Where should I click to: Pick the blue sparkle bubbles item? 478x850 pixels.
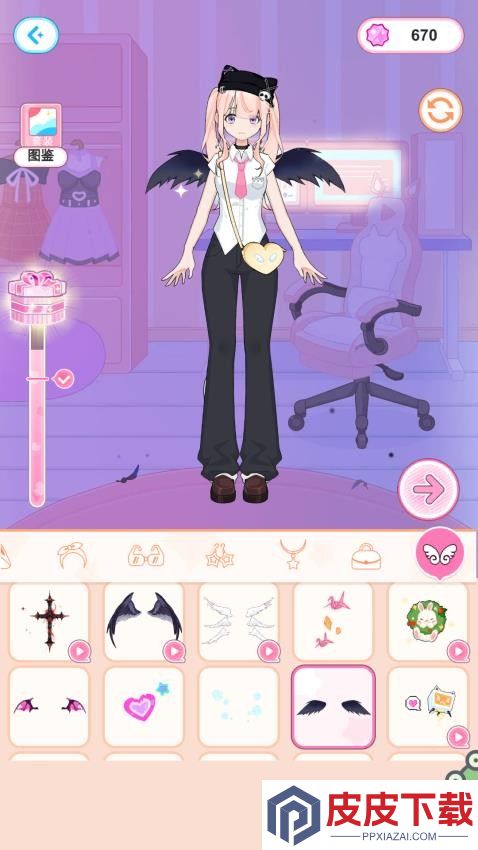click(238, 706)
